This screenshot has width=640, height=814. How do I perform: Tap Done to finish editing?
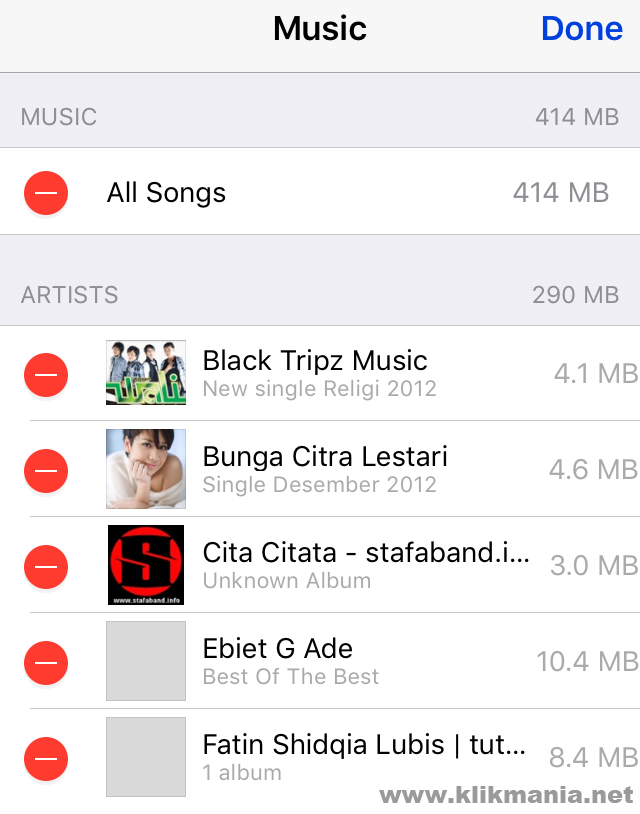pos(581,29)
